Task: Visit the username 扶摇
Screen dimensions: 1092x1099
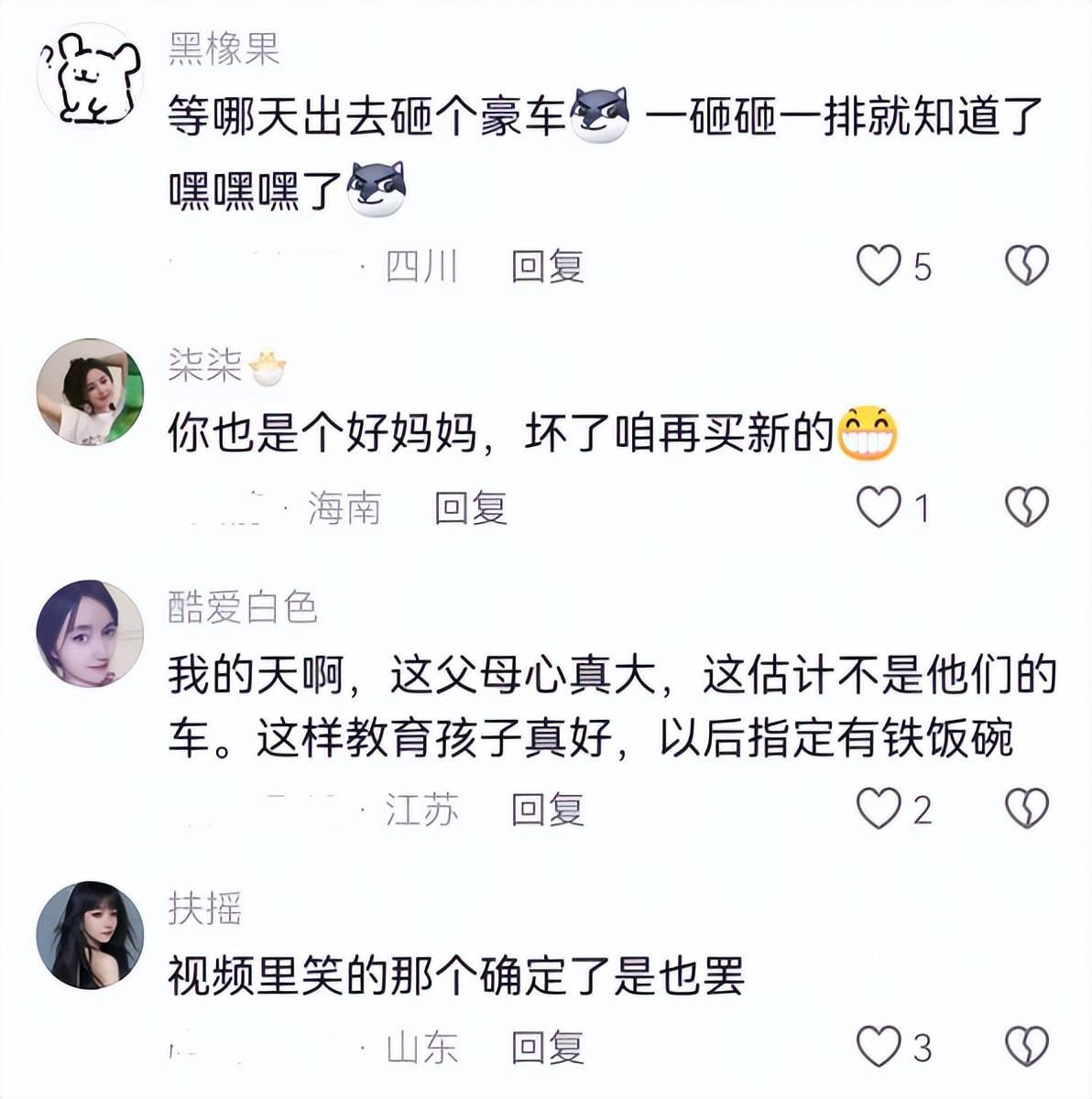Action: (x=205, y=909)
